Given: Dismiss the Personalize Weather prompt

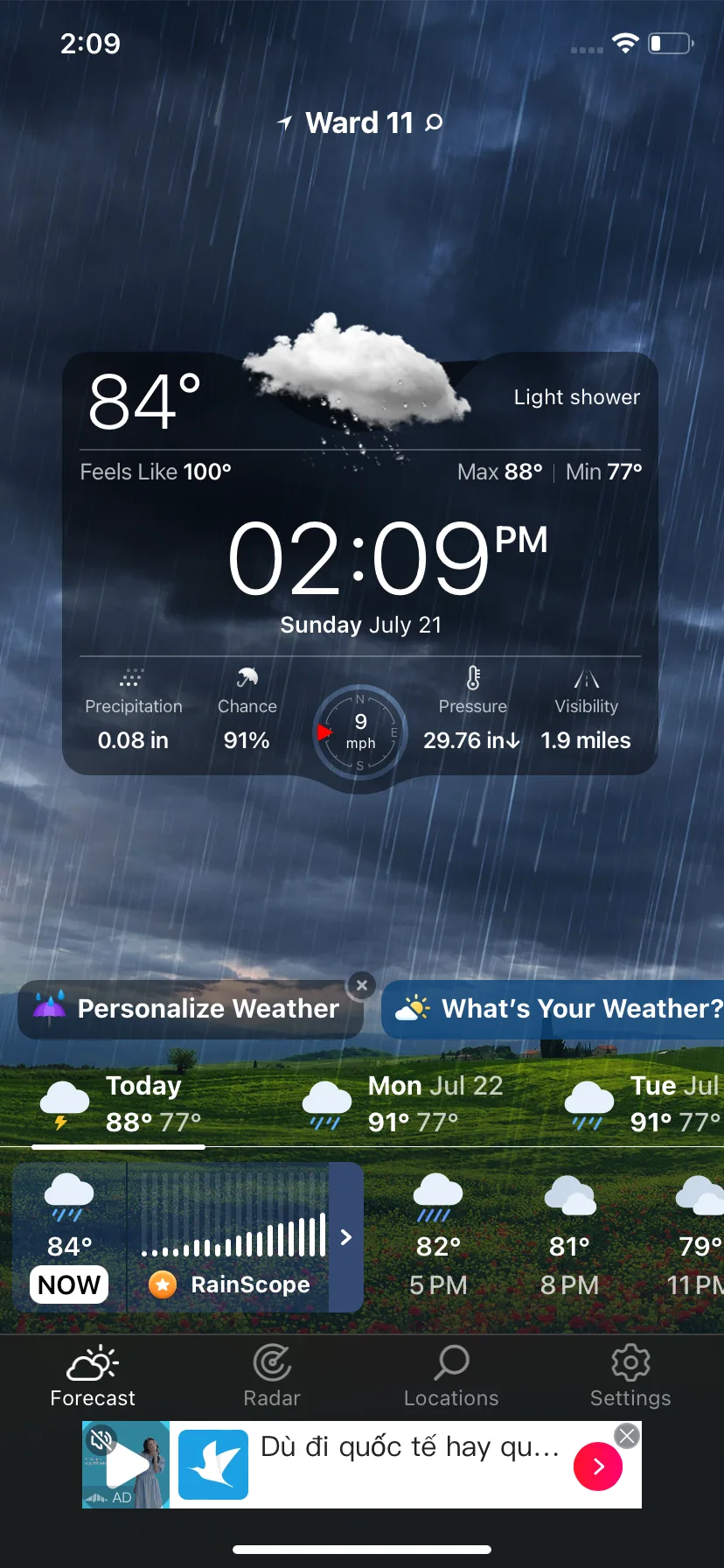Looking at the screenshot, I should pos(361,984).
